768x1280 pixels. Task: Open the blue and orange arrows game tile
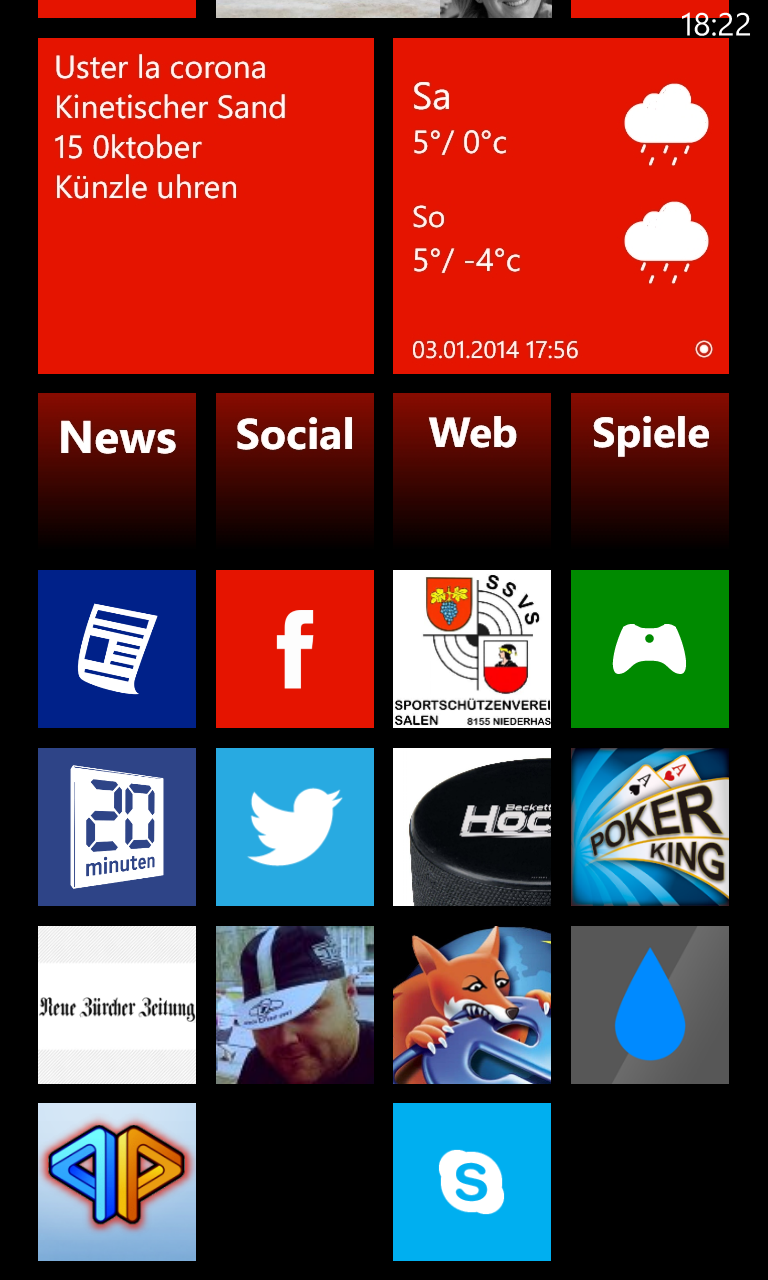(117, 1182)
